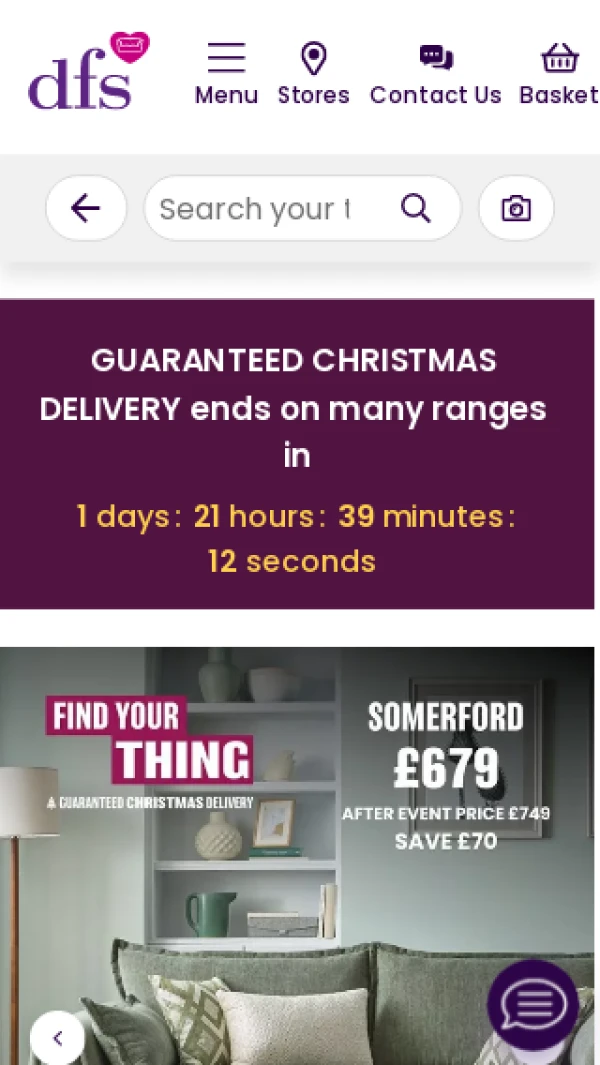Open the Guaranteed Christmas Delivery banner

click(297, 455)
